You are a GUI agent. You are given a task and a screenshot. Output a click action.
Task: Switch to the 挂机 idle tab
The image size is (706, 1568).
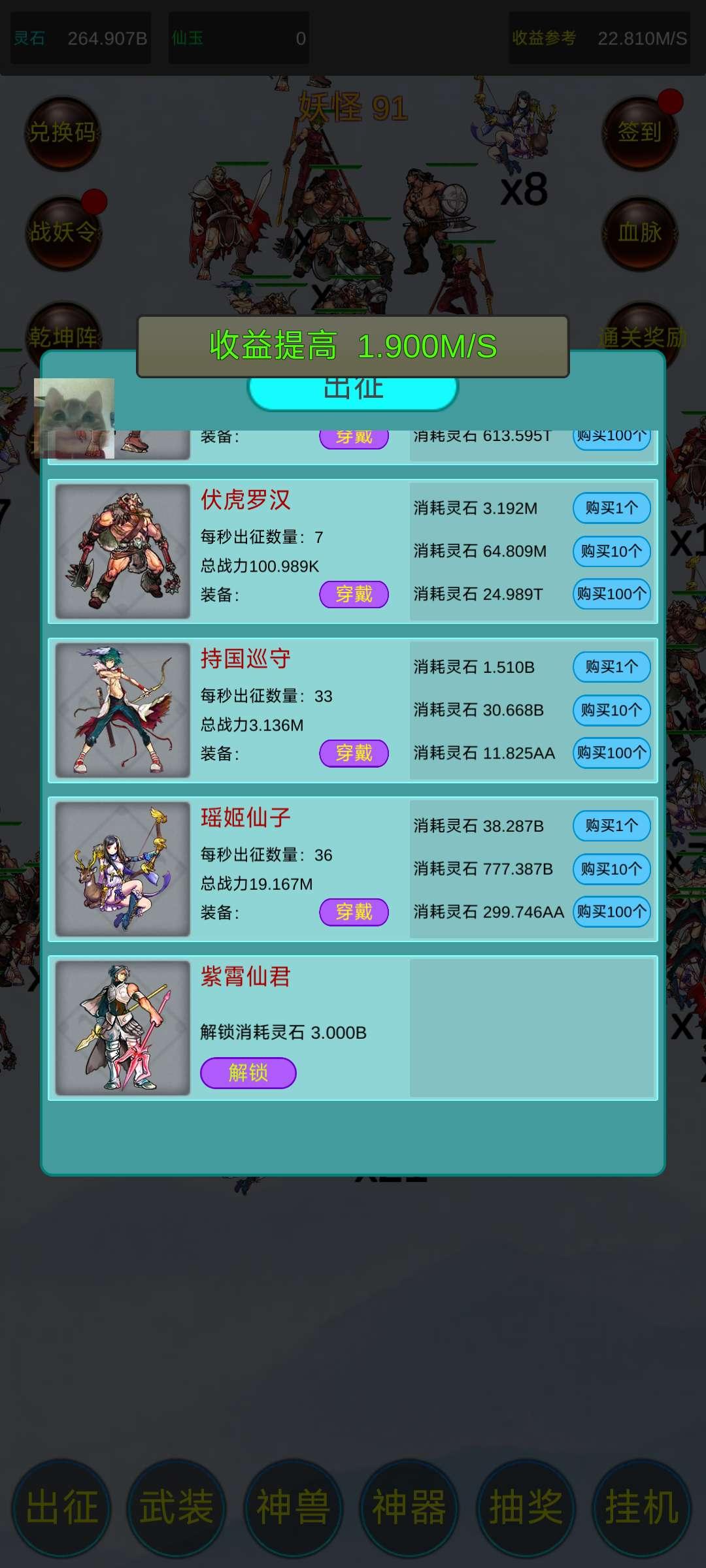pyautogui.click(x=641, y=1508)
